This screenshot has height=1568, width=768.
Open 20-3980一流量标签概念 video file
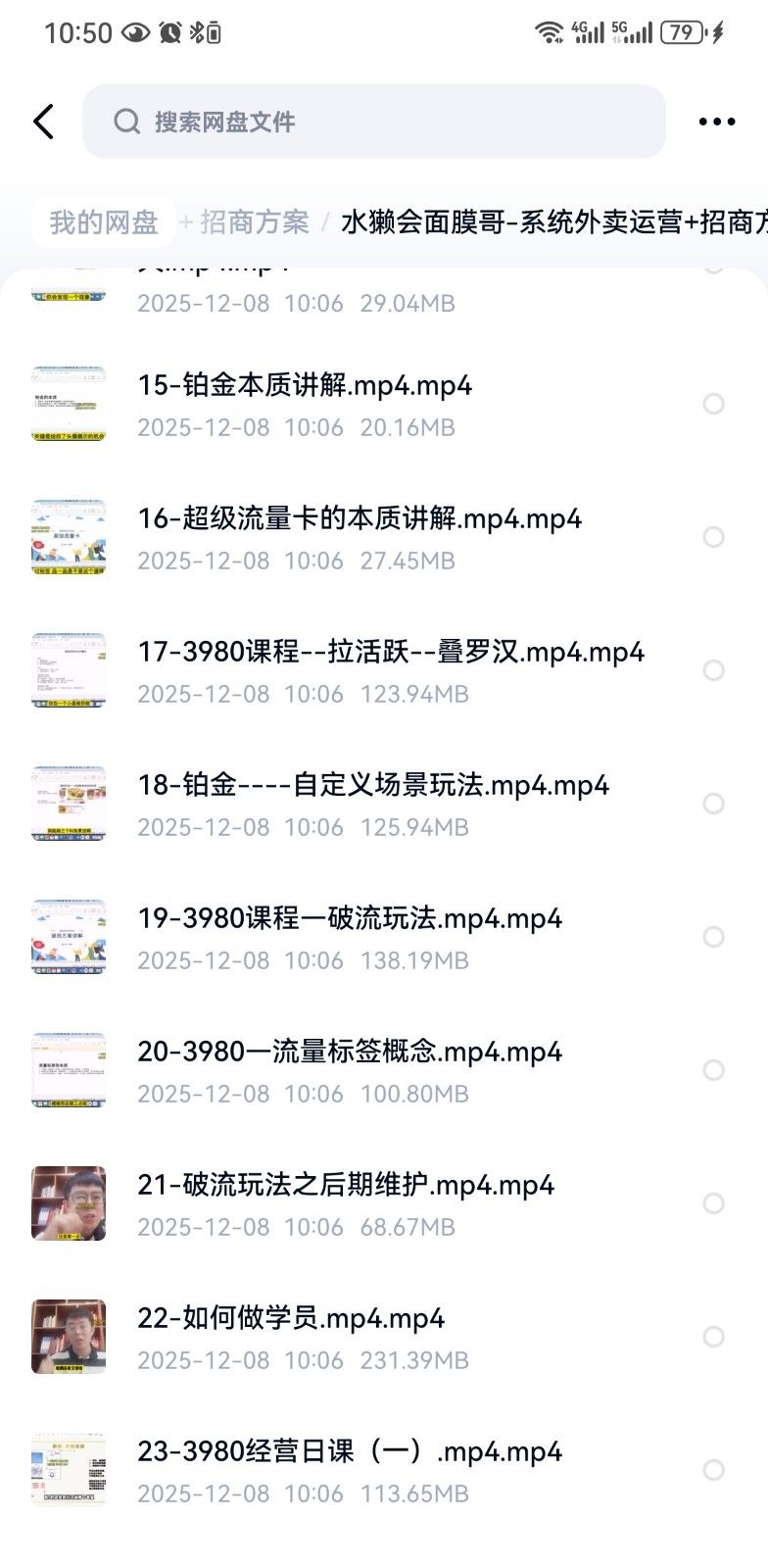[350, 1052]
